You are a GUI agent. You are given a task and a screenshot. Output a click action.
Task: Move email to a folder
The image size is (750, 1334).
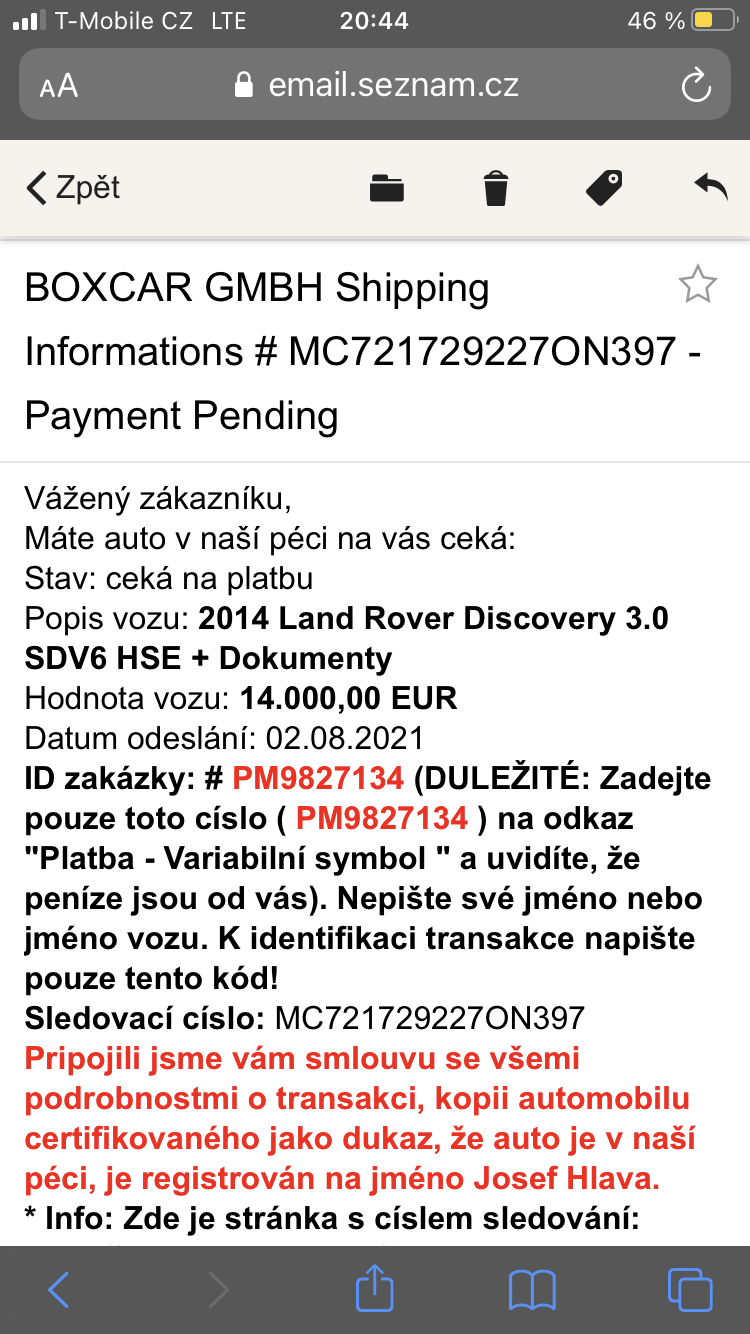pos(386,188)
